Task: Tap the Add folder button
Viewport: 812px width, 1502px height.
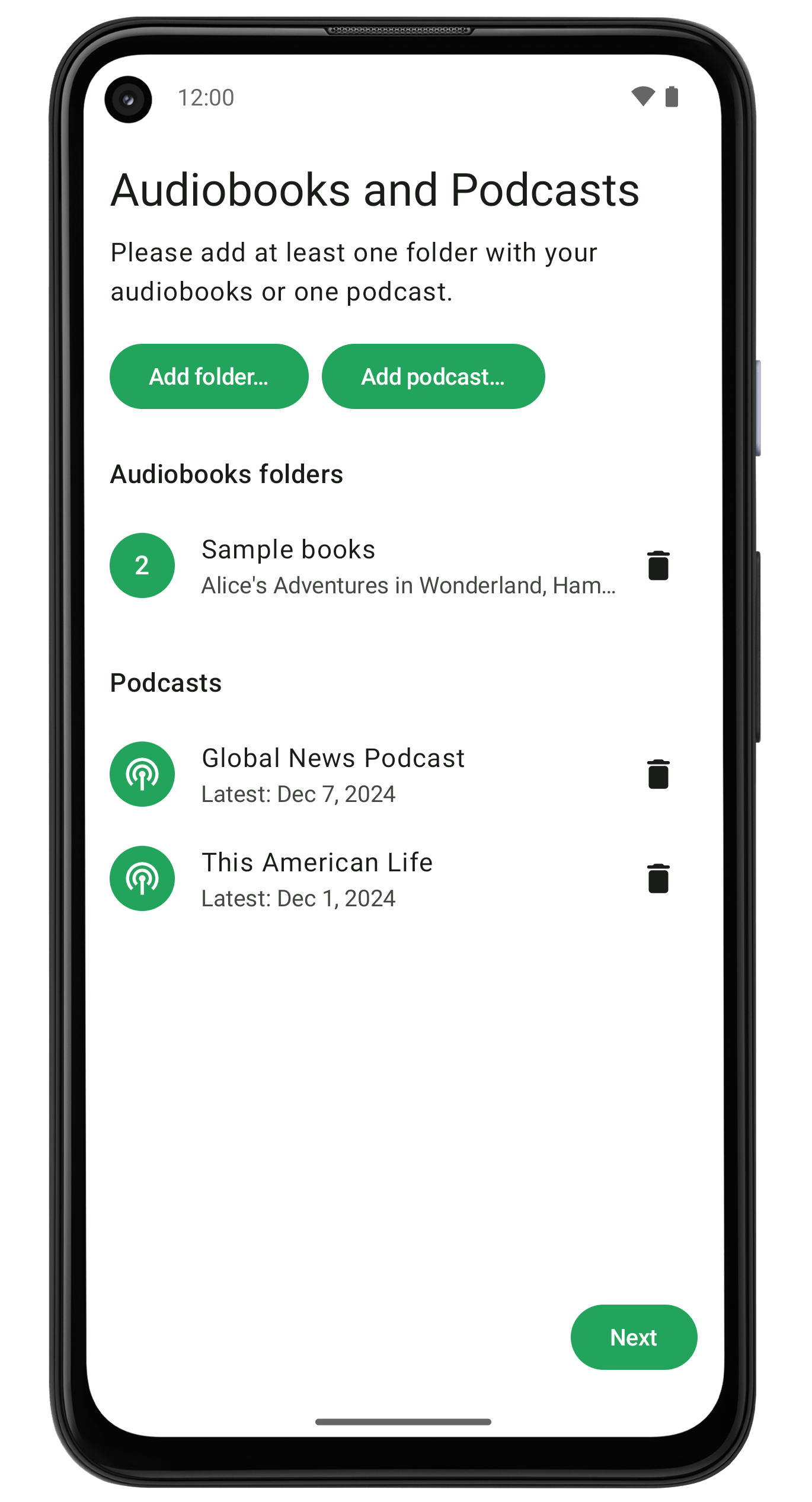Action: 209,376
